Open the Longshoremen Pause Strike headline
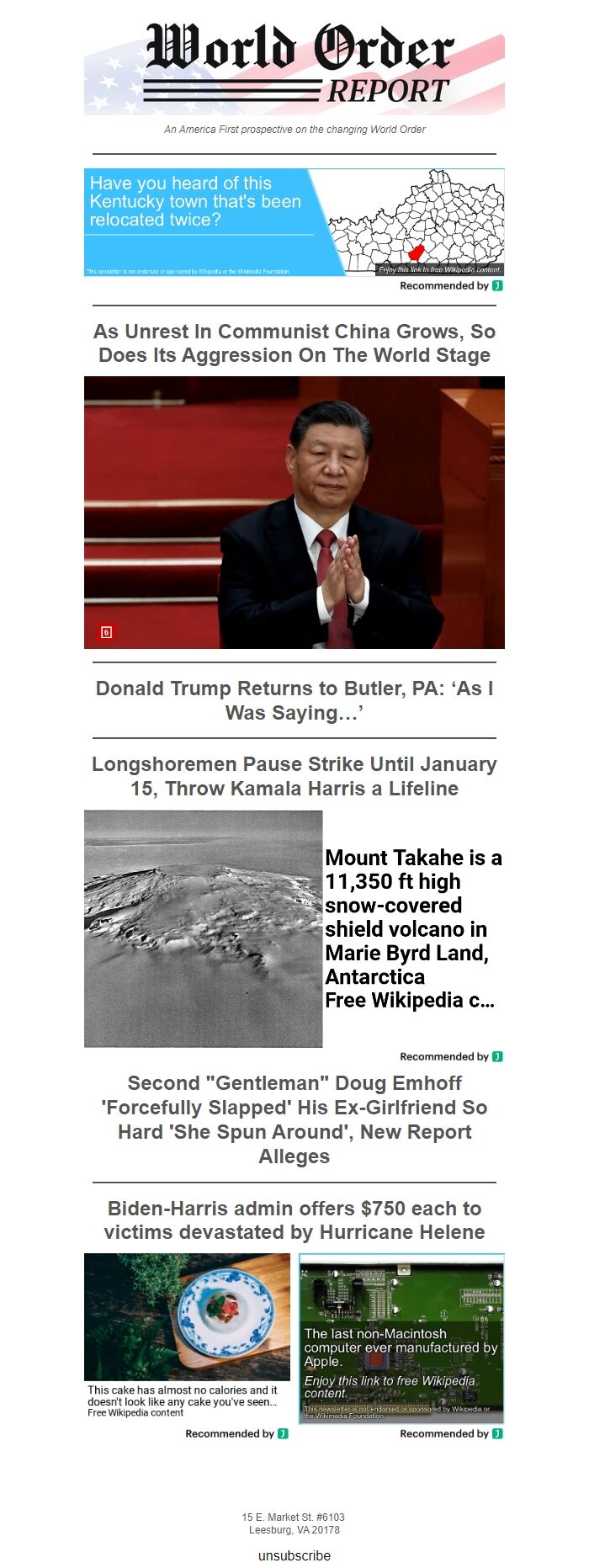Screen dimensions: 589x1568 click(294, 776)
